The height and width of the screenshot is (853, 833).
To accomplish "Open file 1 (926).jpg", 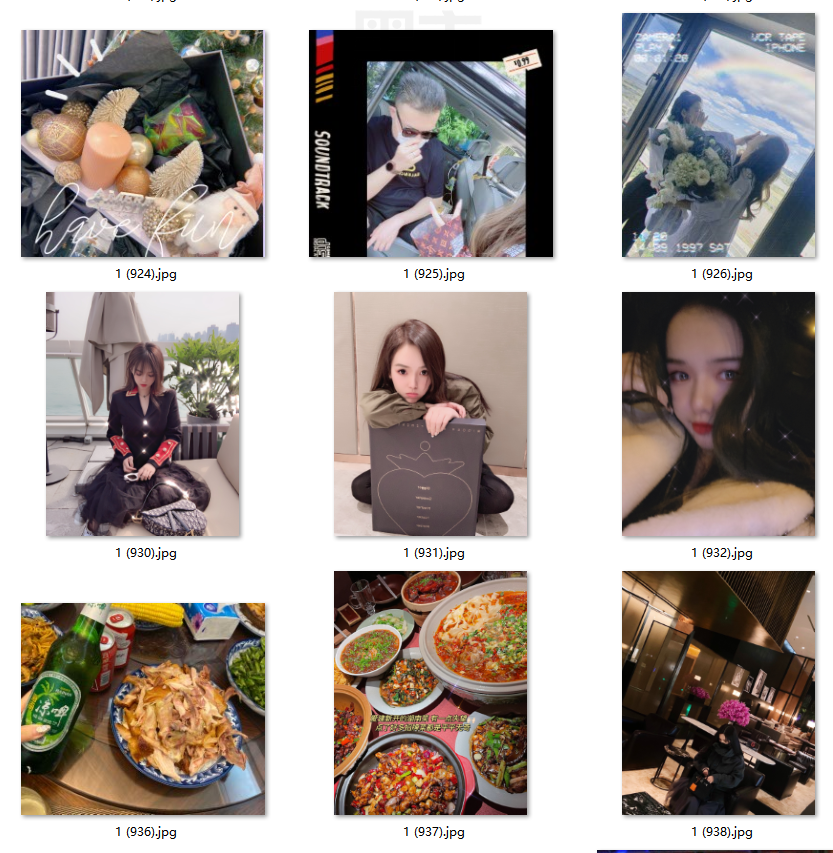I will (x=718, y=135).
